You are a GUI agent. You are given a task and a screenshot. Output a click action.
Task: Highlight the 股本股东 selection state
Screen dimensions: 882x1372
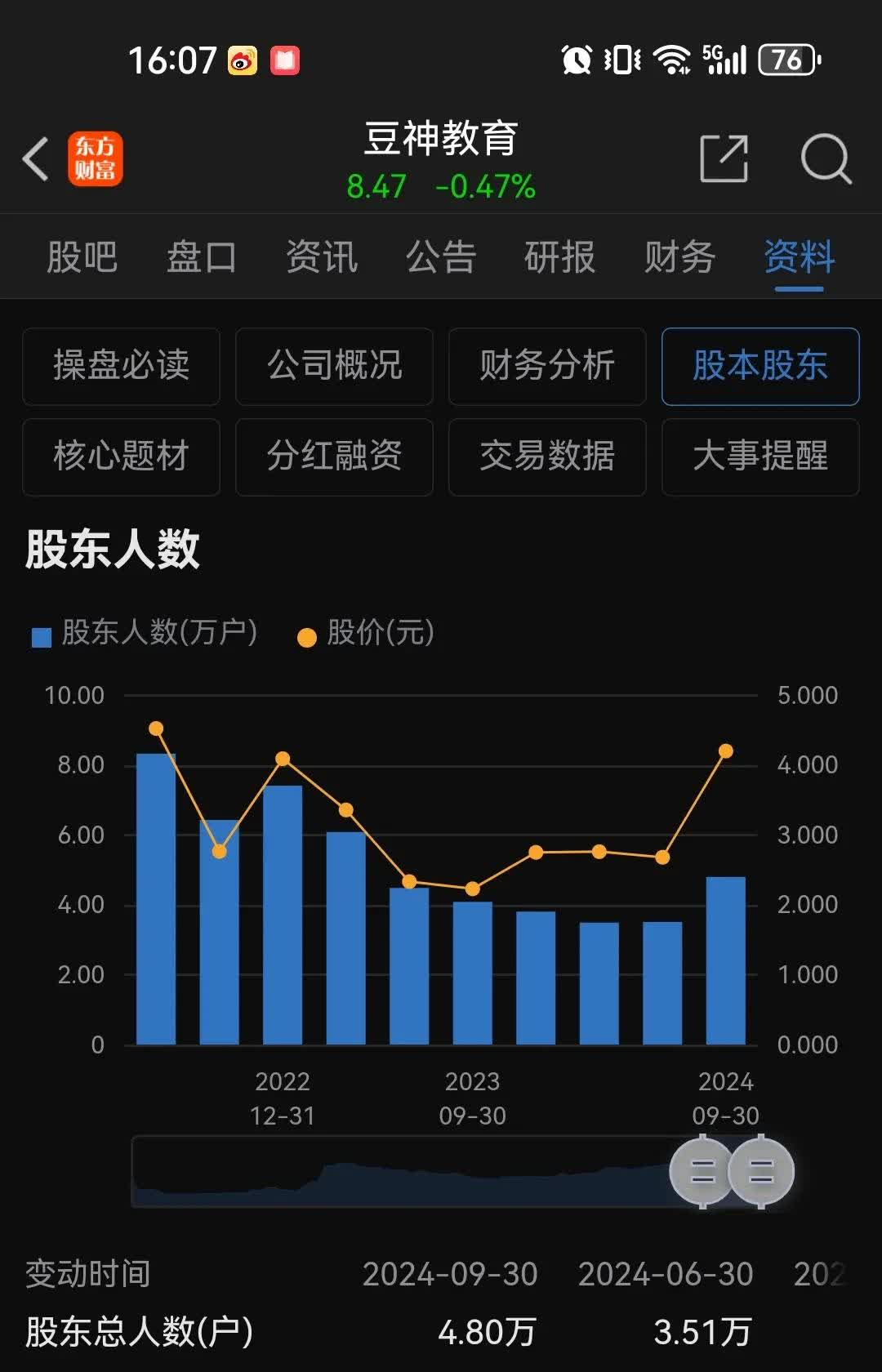(x=759, y=367)
